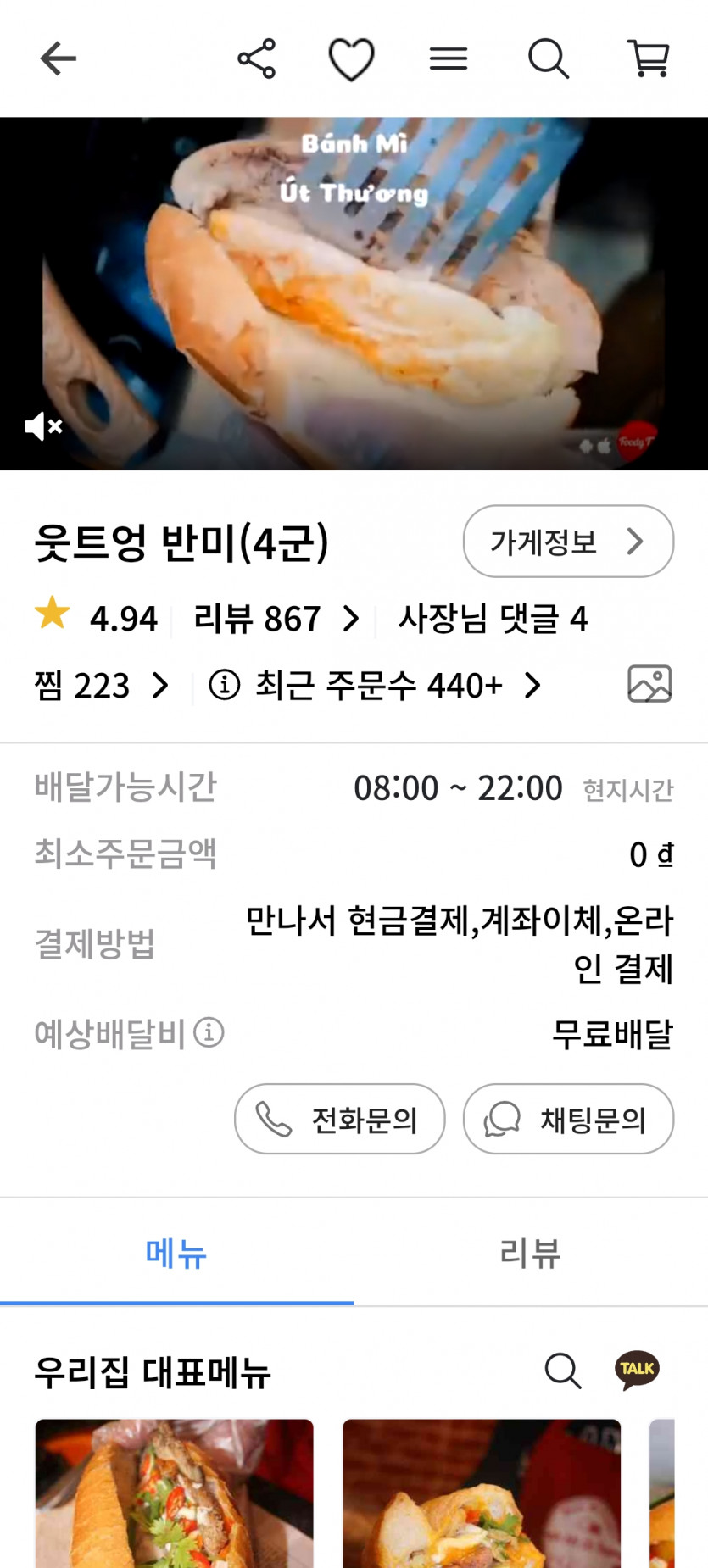Unmute the store video
Viewport: 708px width, 1568px height.
point(43,426)
